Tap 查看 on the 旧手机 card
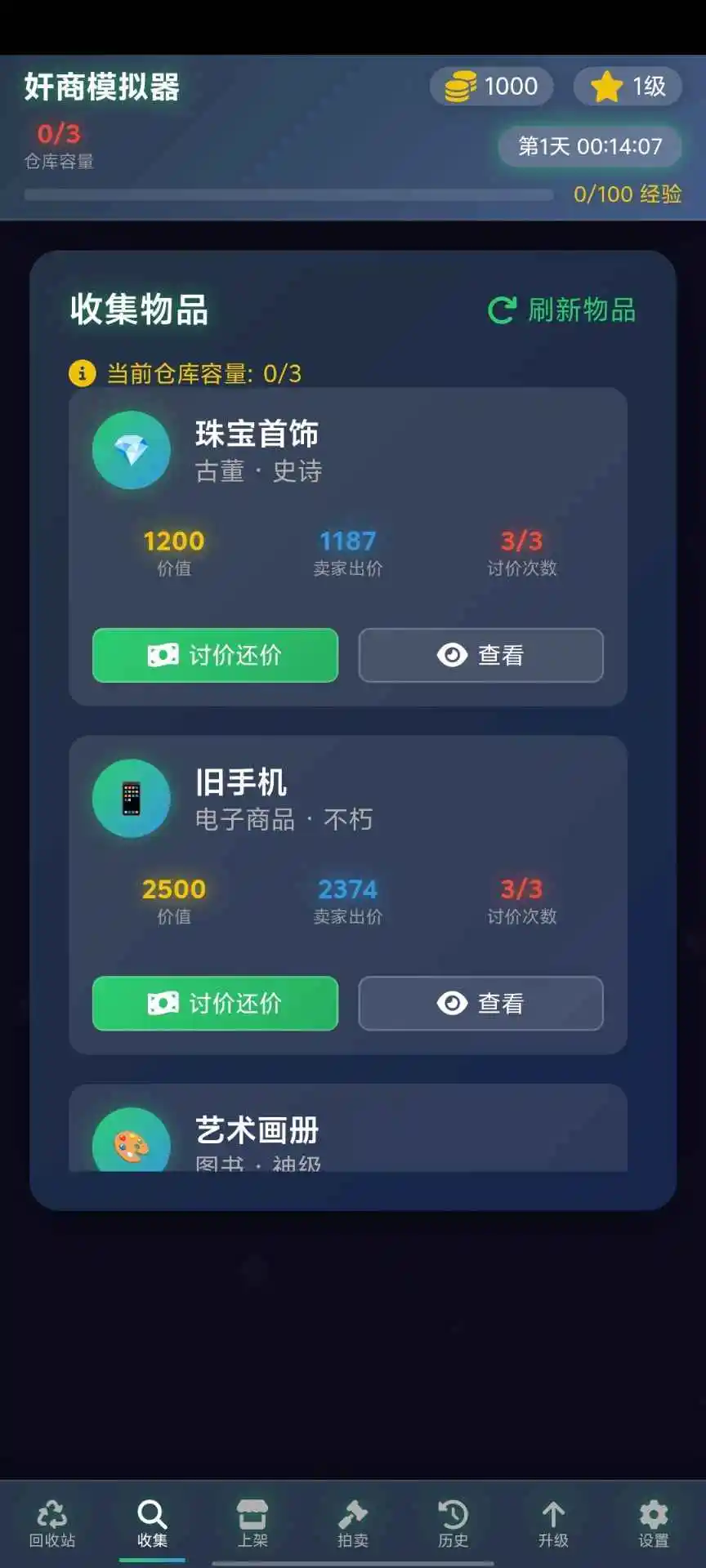 tap(480, 1003)
